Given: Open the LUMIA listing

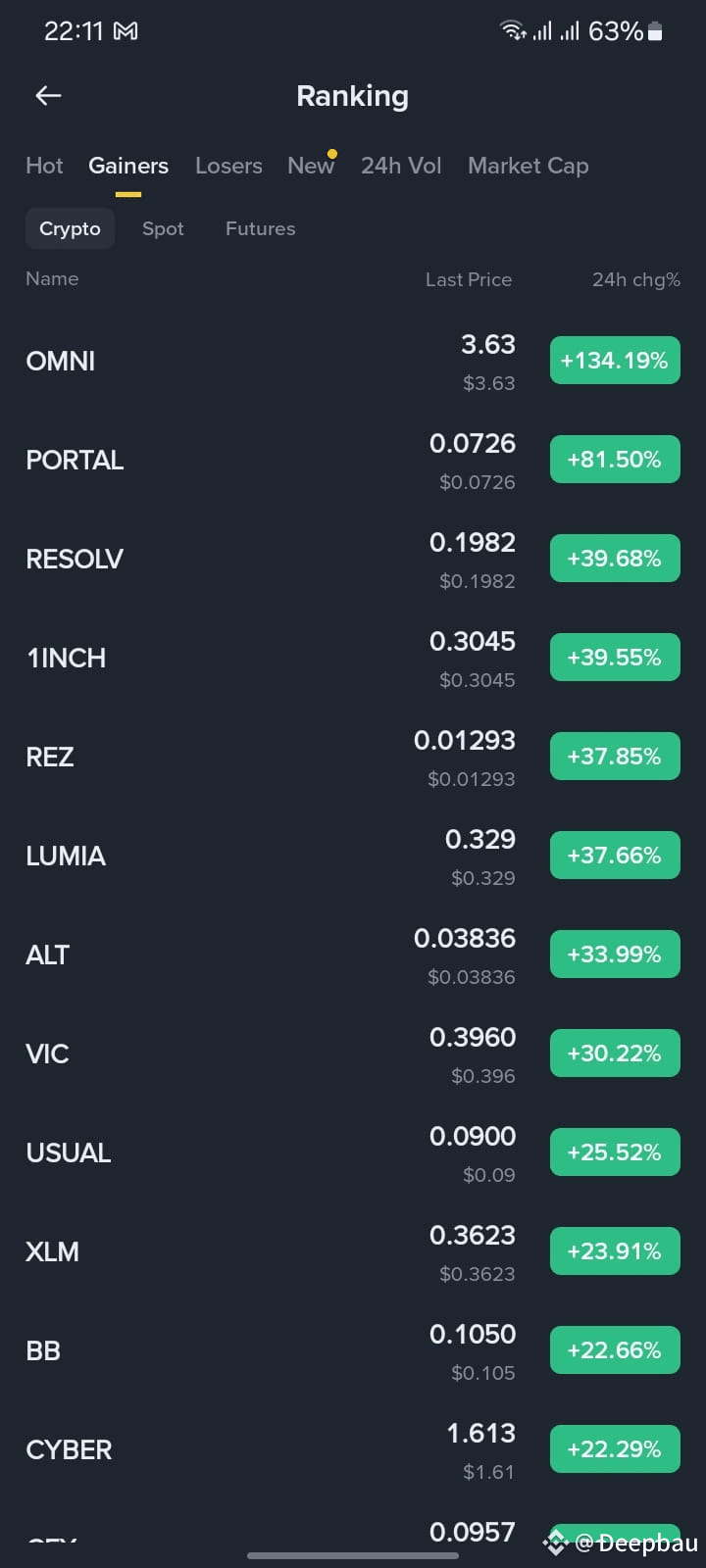Looking at the screenshot, I should pos(353,856).
